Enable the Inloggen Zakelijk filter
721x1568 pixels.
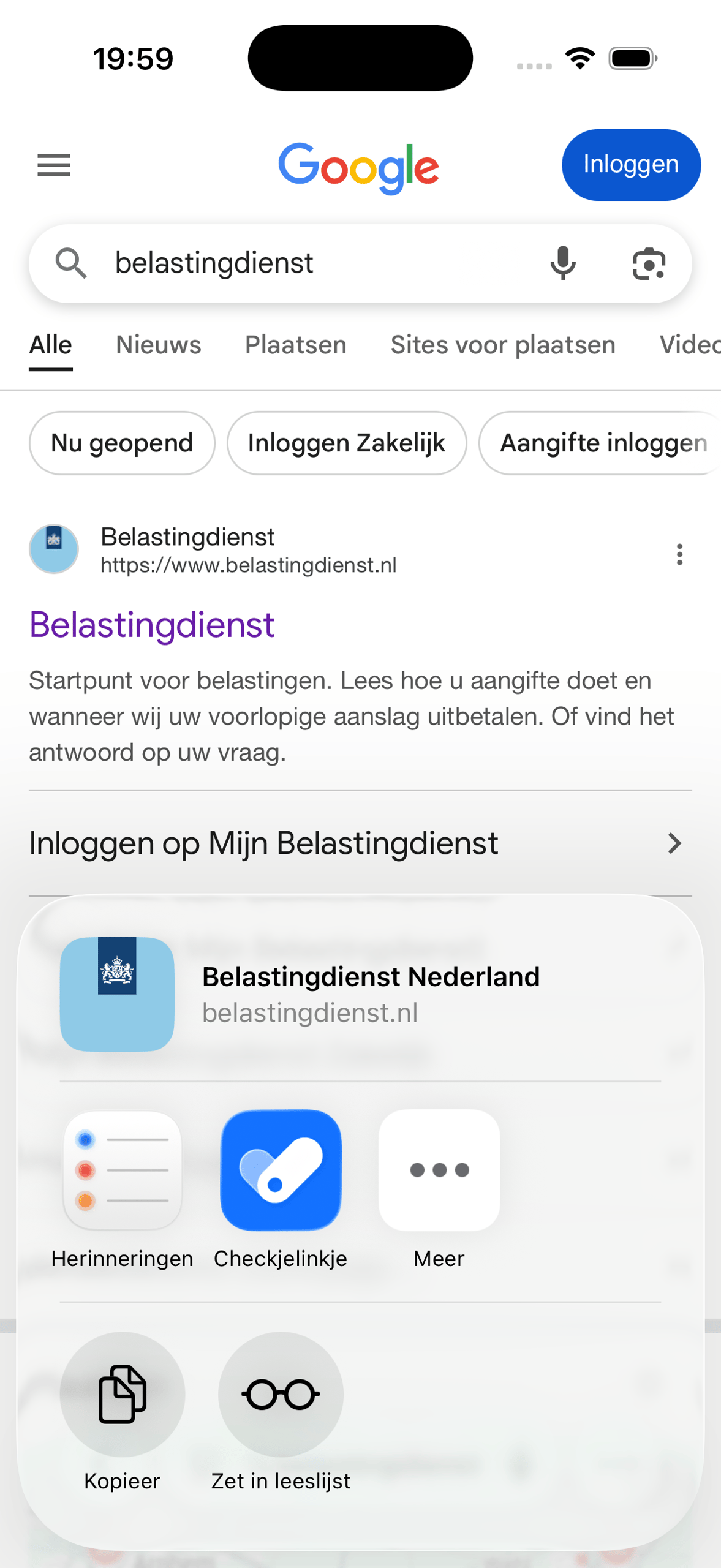pyautogui.click(x=347, y=442)
